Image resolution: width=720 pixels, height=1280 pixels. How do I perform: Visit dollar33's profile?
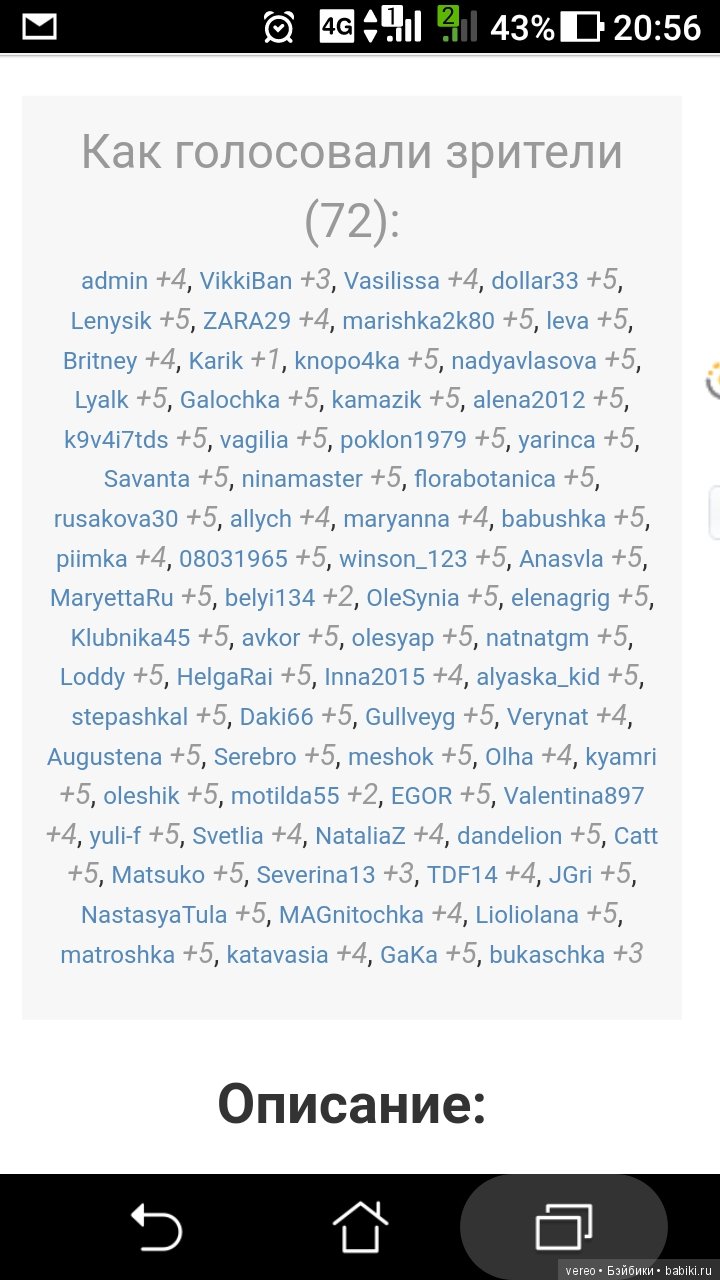tap(534, 281)
